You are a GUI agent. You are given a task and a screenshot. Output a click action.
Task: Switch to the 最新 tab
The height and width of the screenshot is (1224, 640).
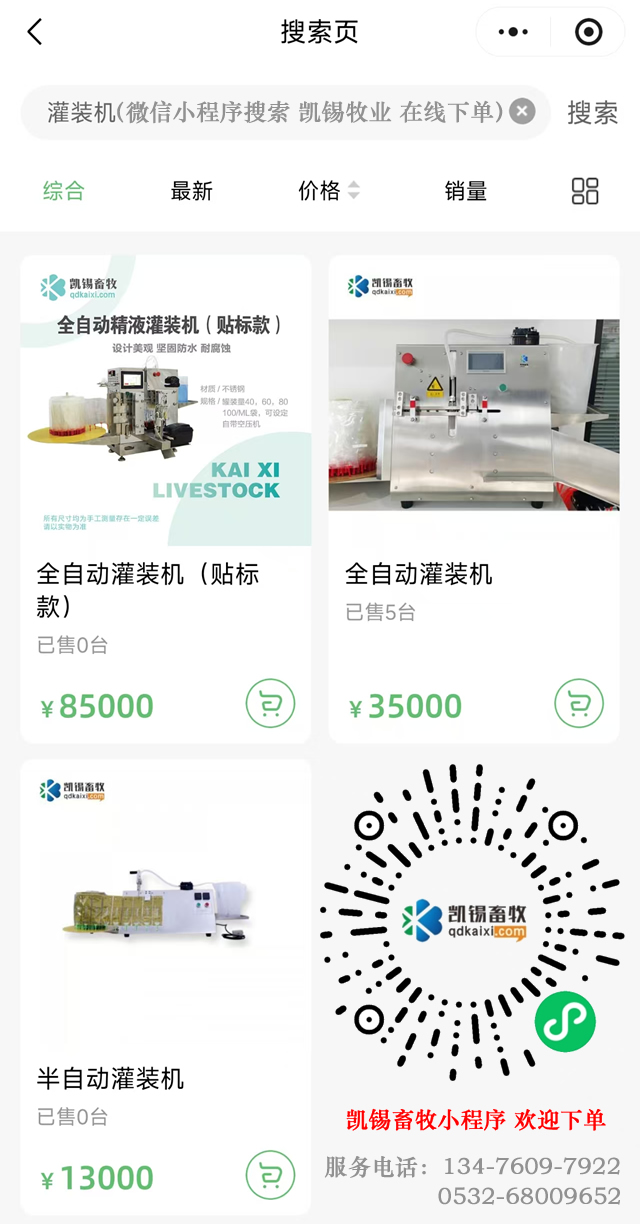(x=191, y=191)
